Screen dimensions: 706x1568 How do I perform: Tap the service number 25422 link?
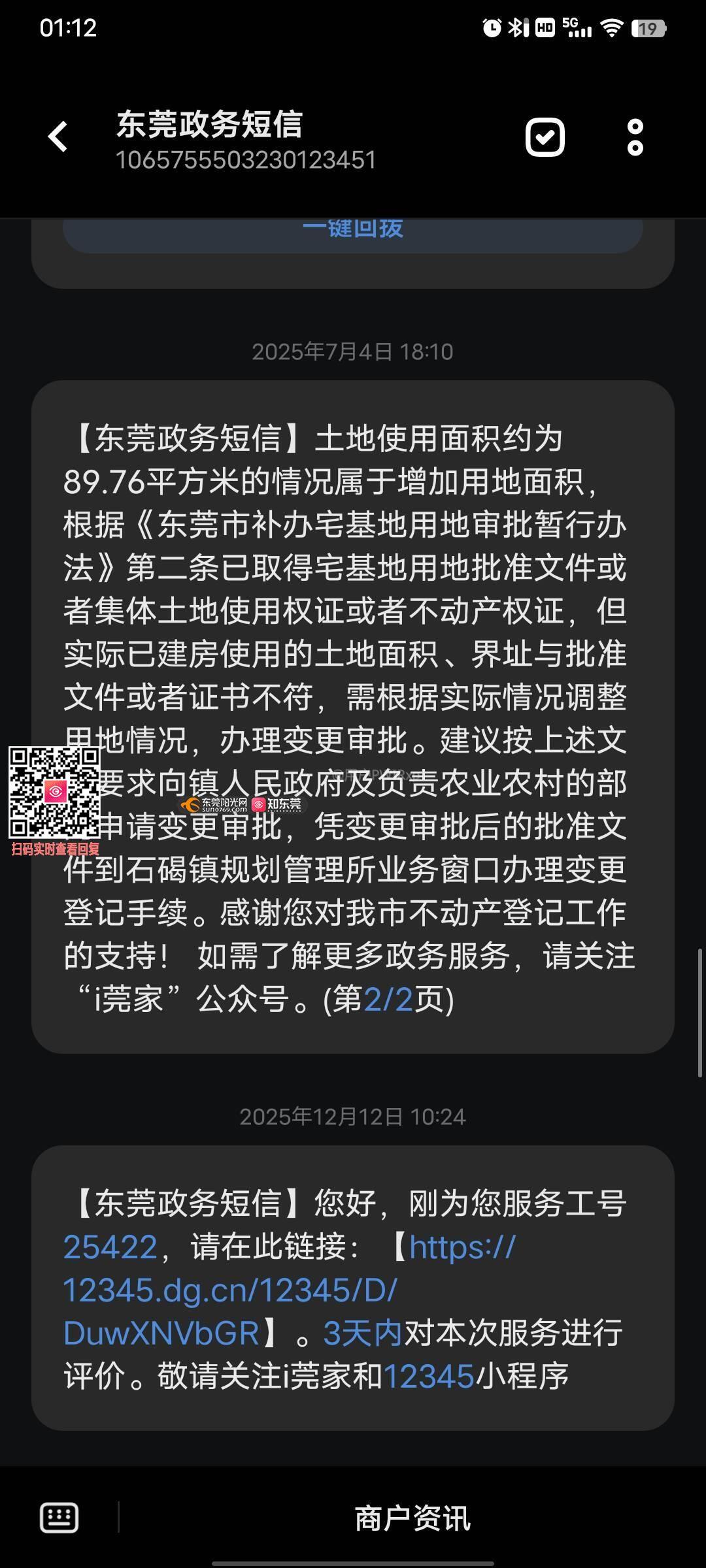110,1247
